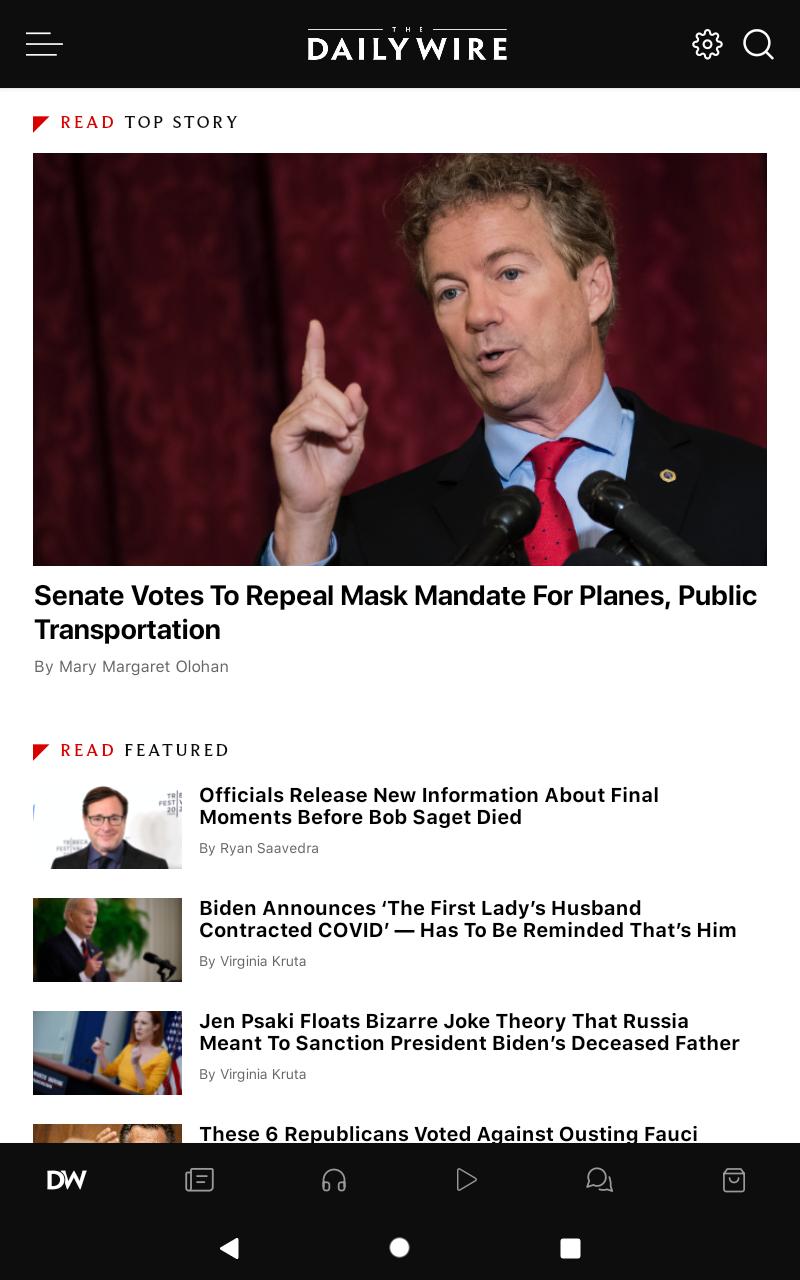Switch to the video play tab
Image resolution: width=800 pixels, height=1280 pixels.
click(466, 1180)
